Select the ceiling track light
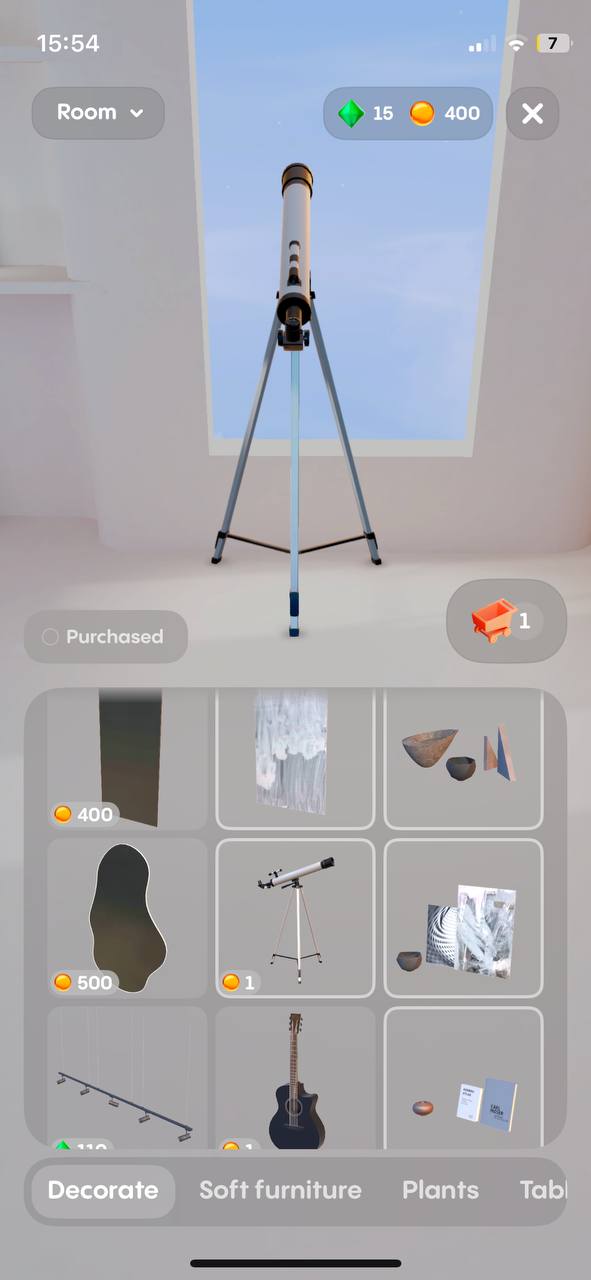The image size is (591, 1280). tap(128, 1078)
